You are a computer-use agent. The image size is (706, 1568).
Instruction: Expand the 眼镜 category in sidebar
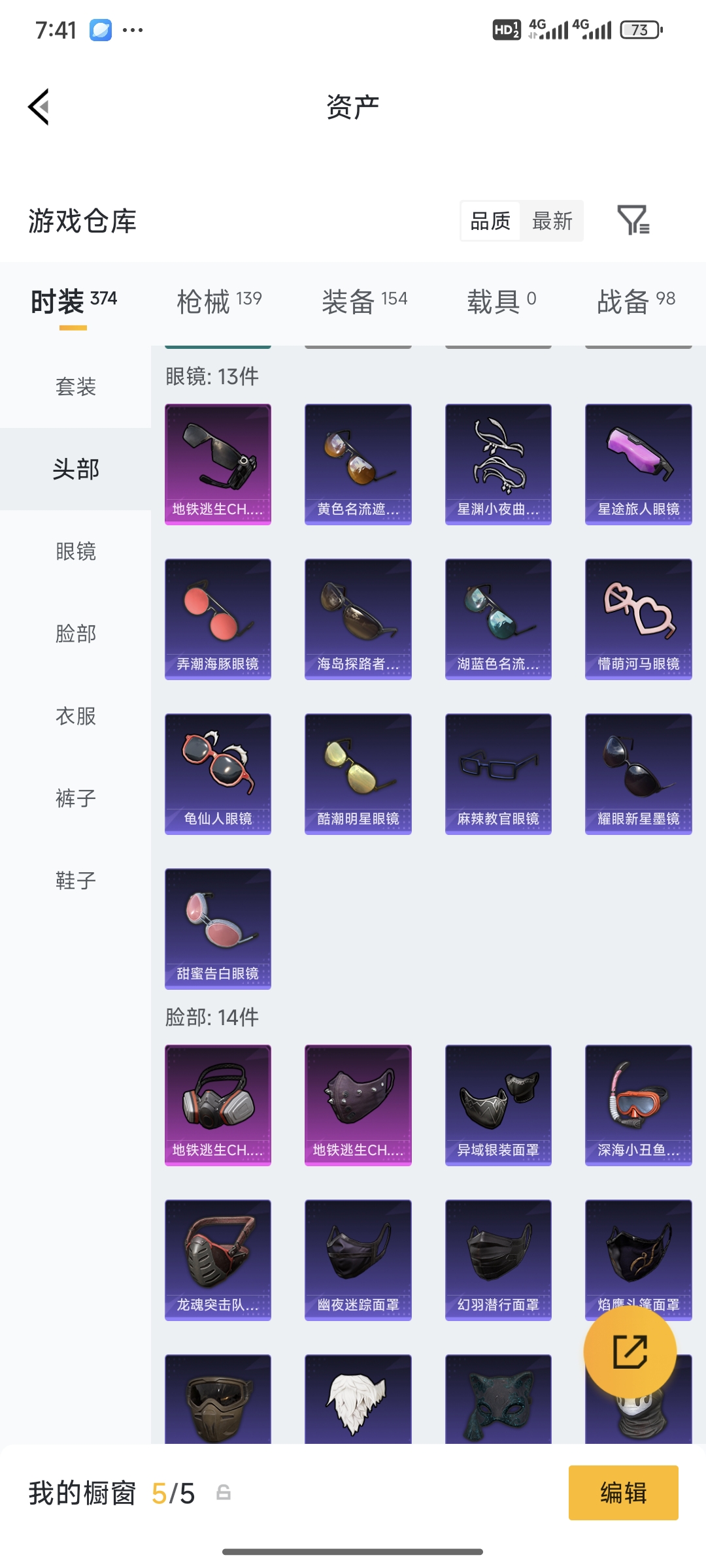pos(75,551)
